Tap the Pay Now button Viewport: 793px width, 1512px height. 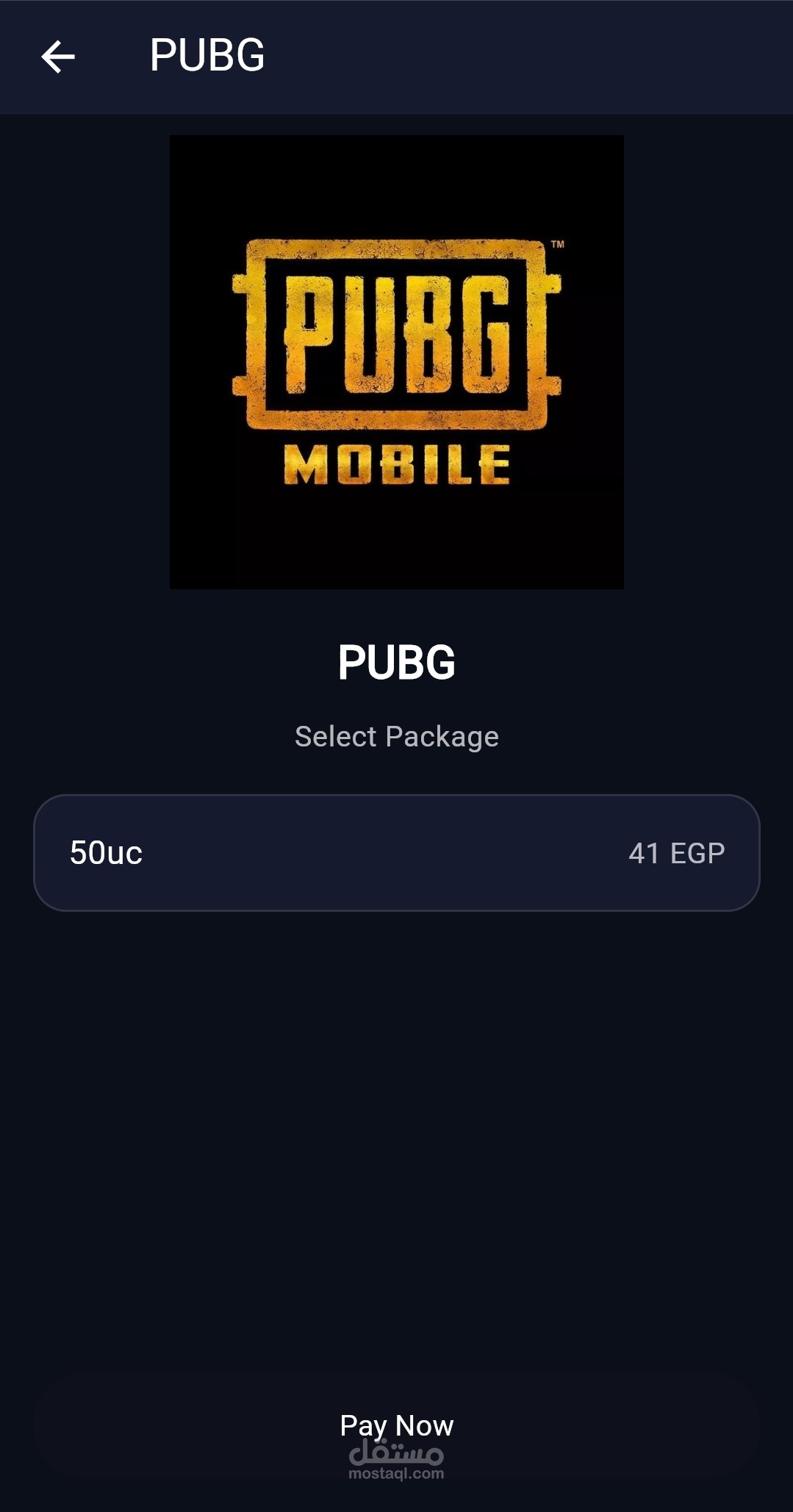point(396,1426)
